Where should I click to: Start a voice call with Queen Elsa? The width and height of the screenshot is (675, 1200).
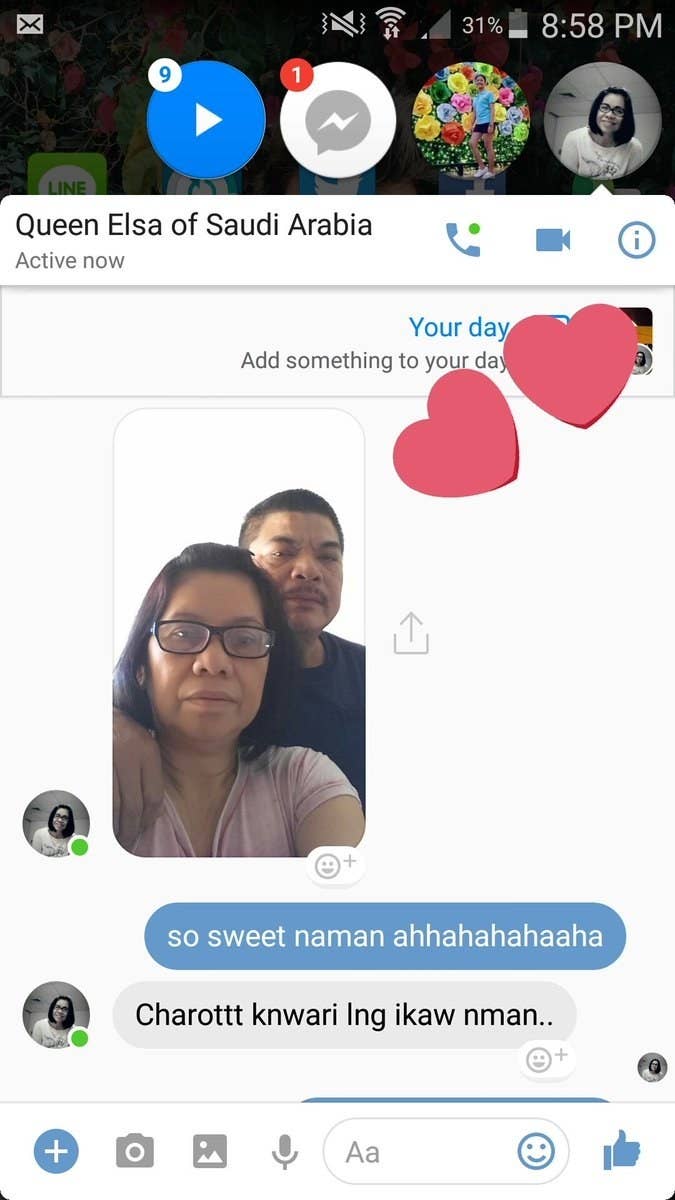(462, 239)
